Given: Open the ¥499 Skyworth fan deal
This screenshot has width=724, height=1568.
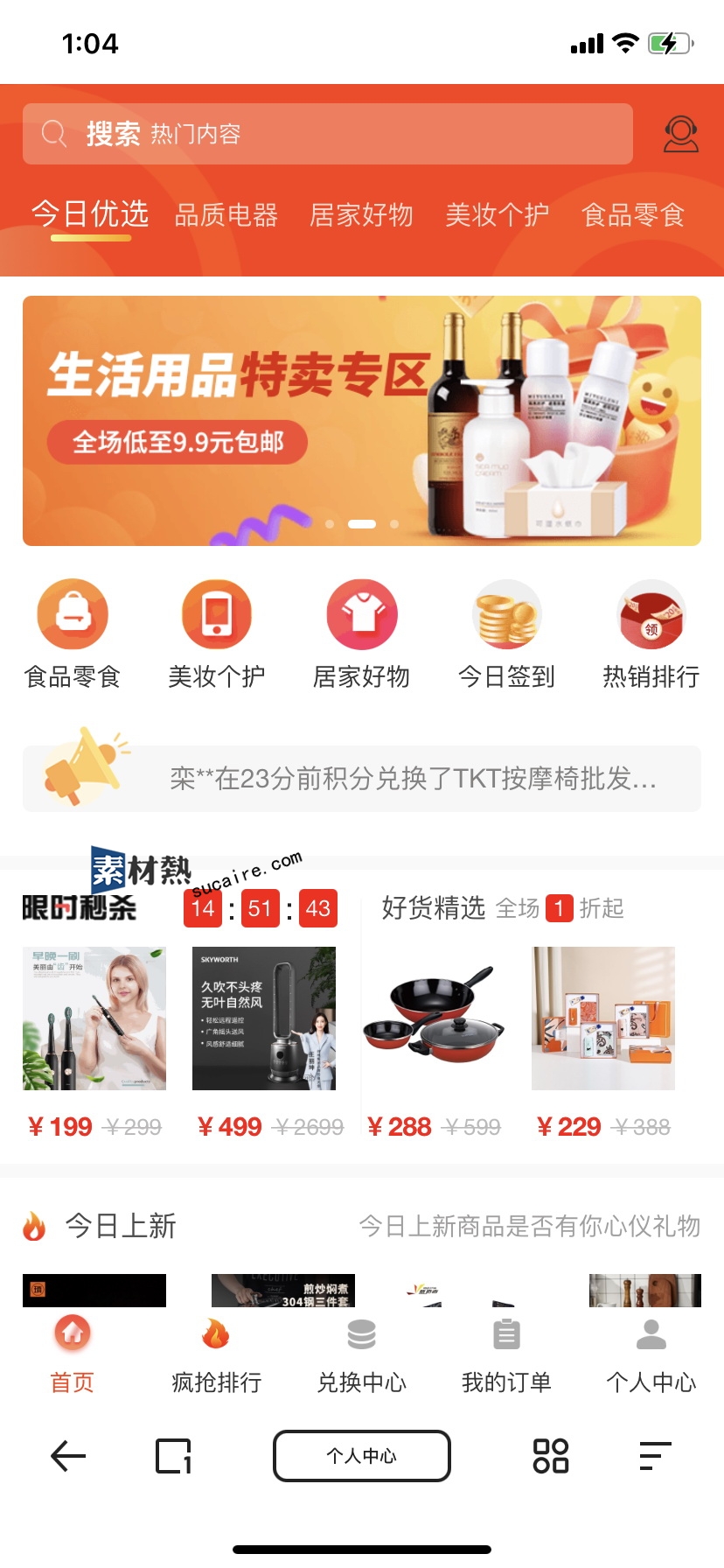Looking at the screenshot, I should tap(264, 1018).
